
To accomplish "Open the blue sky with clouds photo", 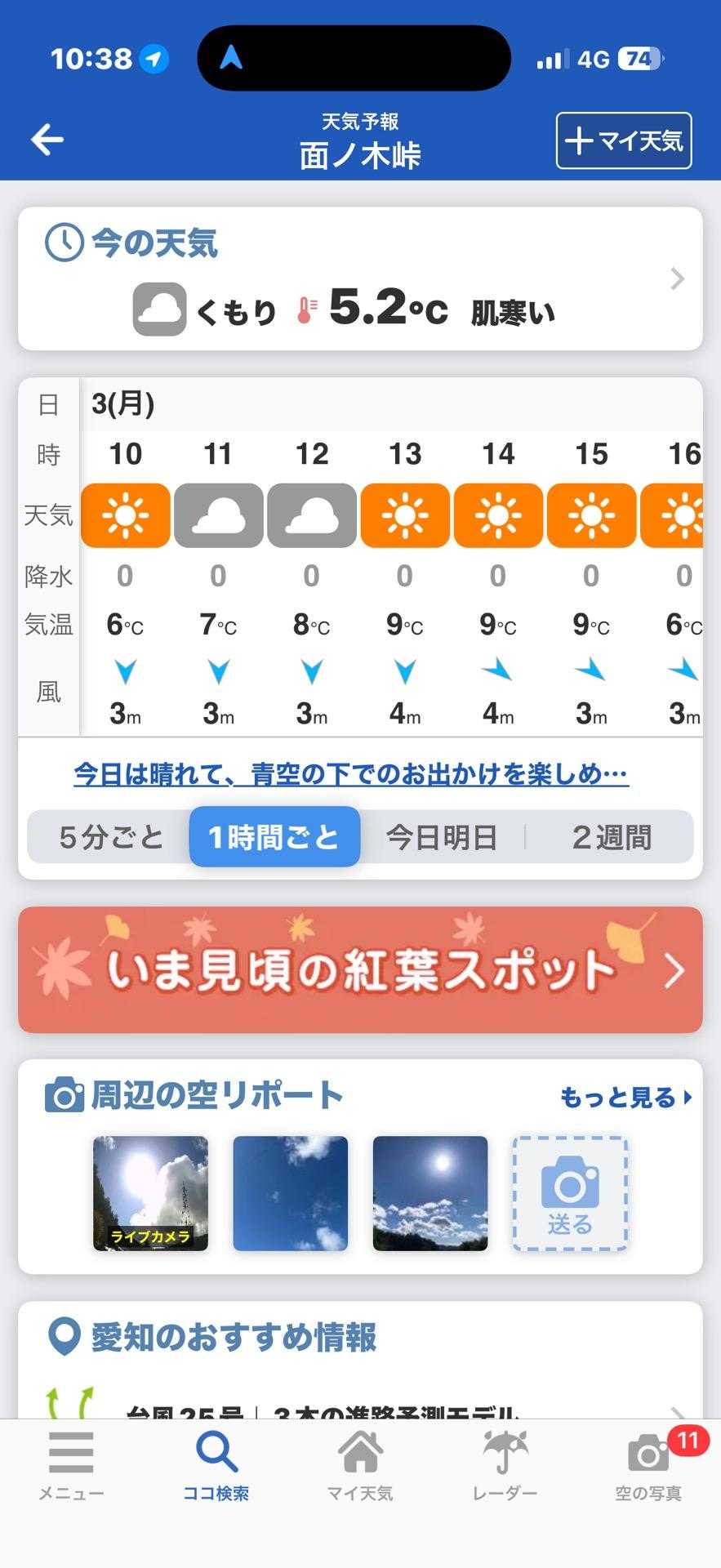I will [x=291, y=1193].
